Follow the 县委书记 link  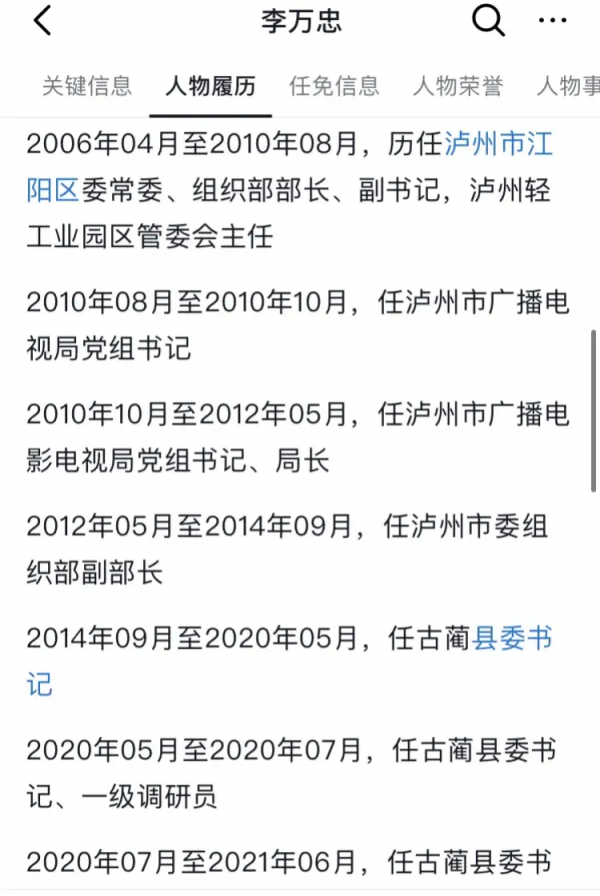[512, 639]
